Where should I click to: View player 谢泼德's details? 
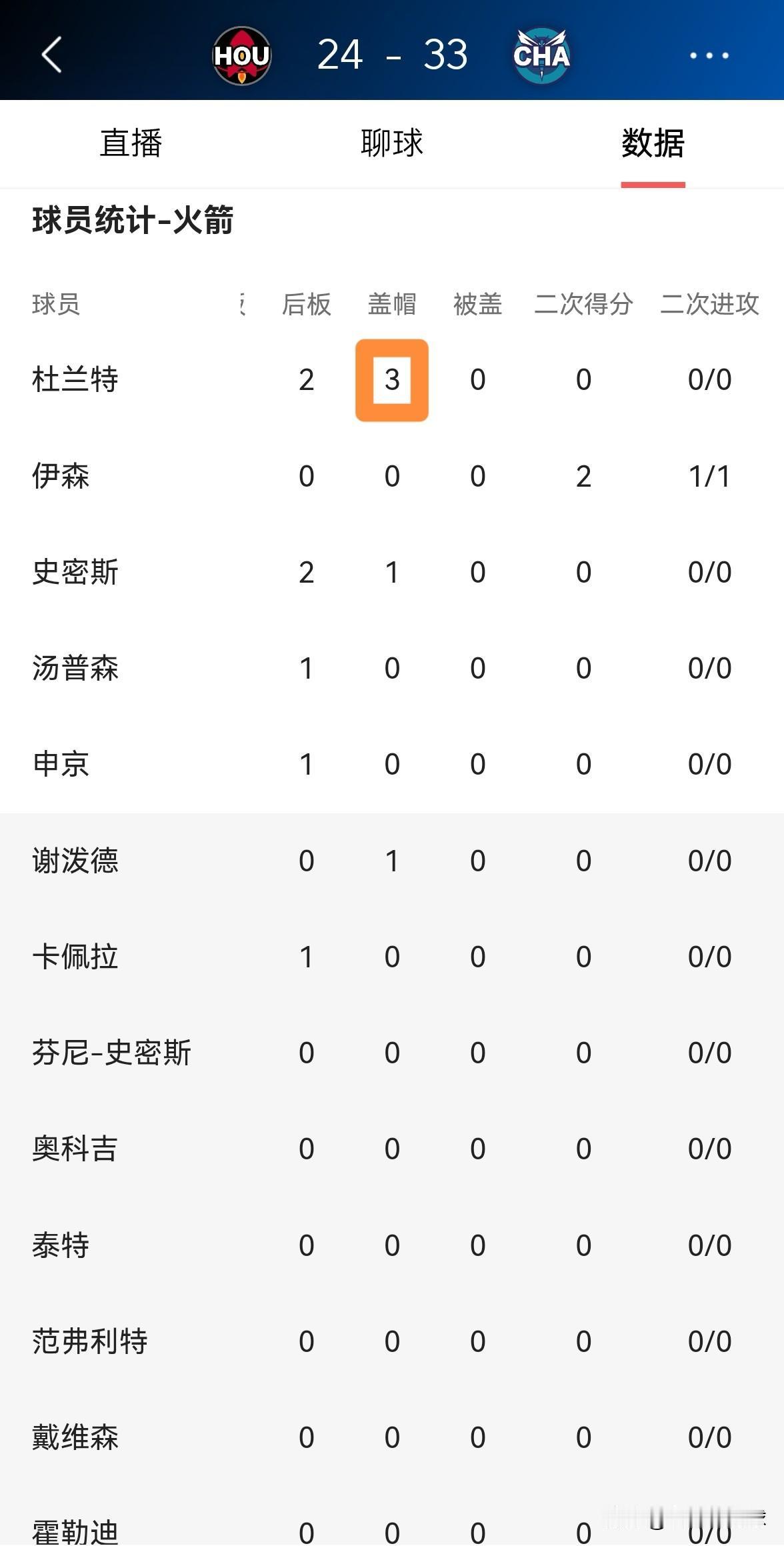click(75, 861)
